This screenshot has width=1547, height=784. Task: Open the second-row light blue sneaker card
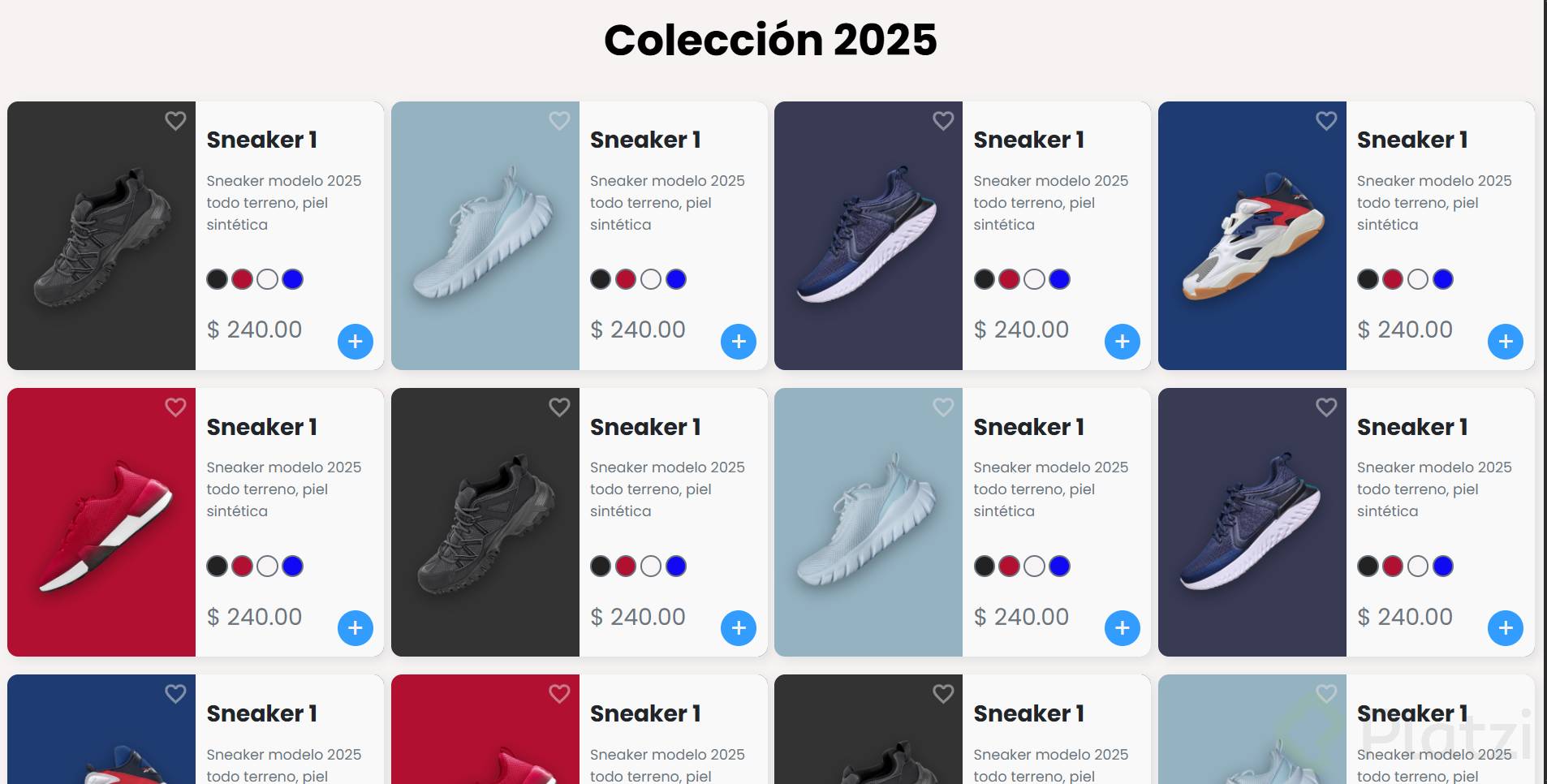coord(868,522)
